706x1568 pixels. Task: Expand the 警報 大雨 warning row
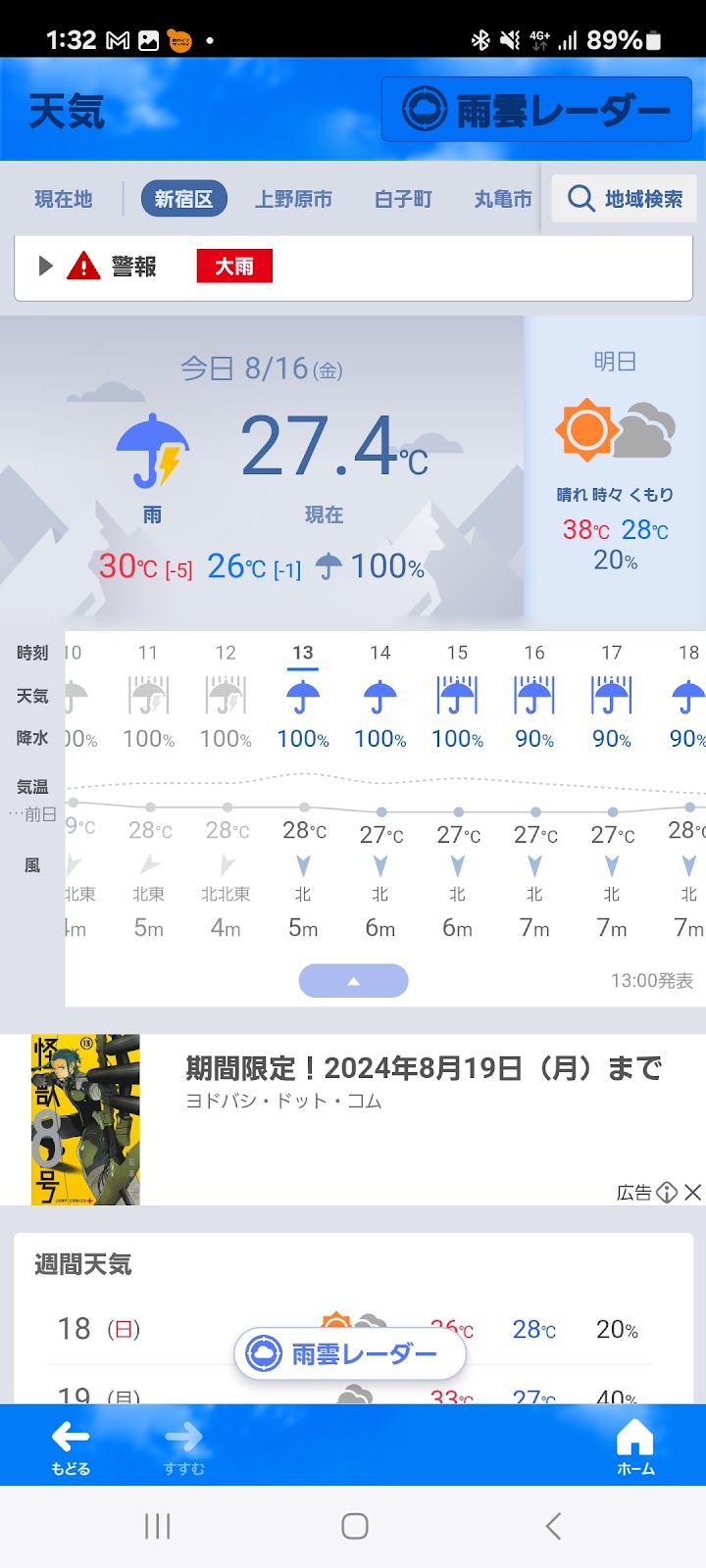(353, 267)
